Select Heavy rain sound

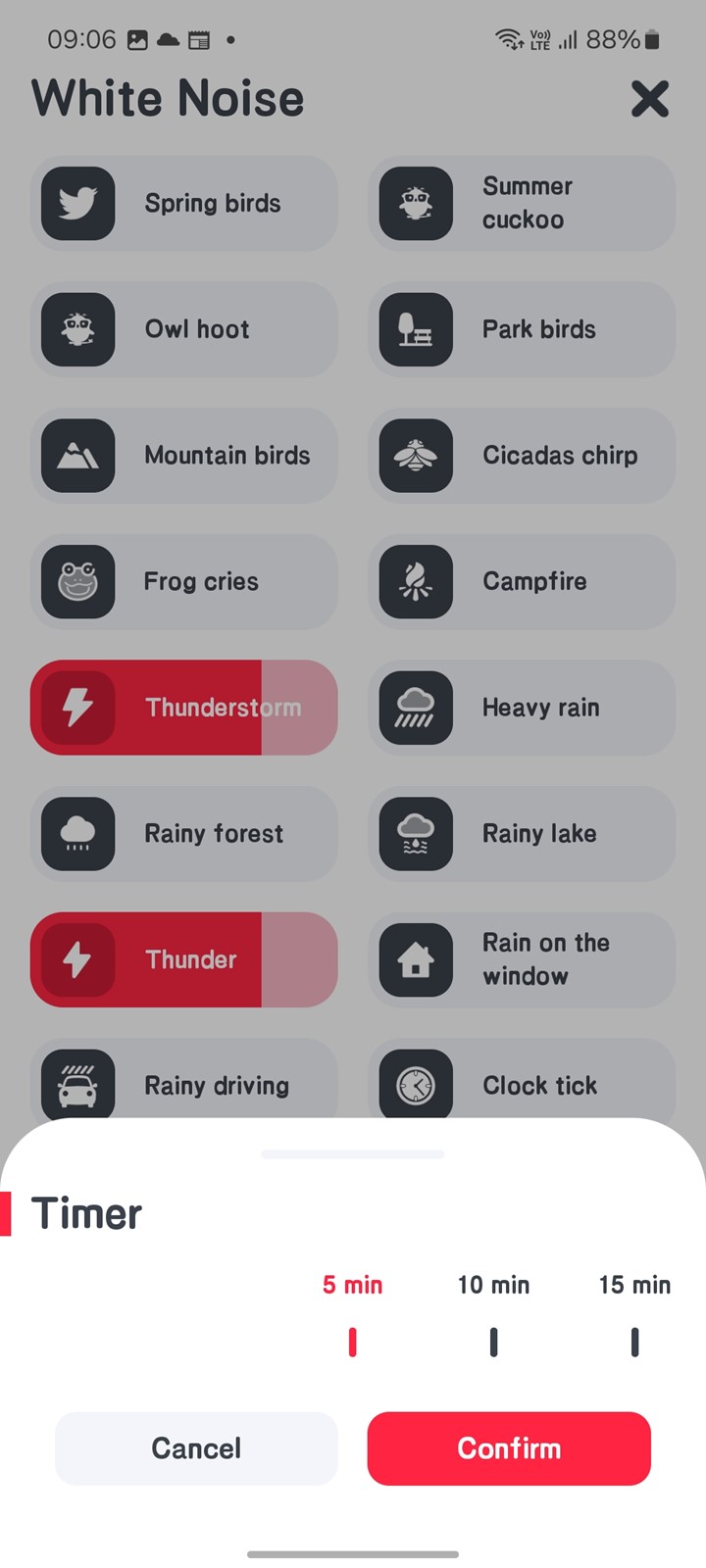pos(522,708)
